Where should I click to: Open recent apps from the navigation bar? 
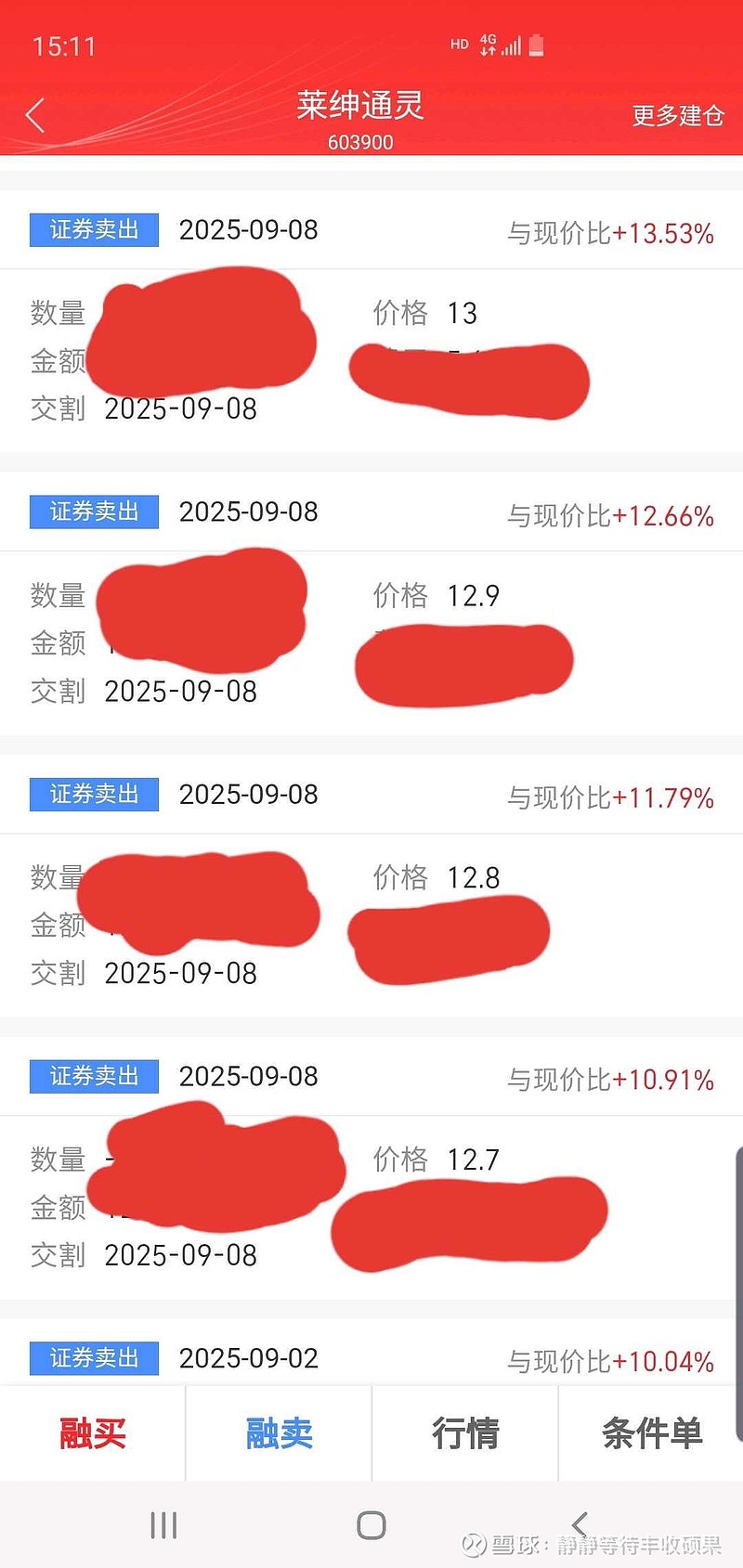[x=163, y=1524]
